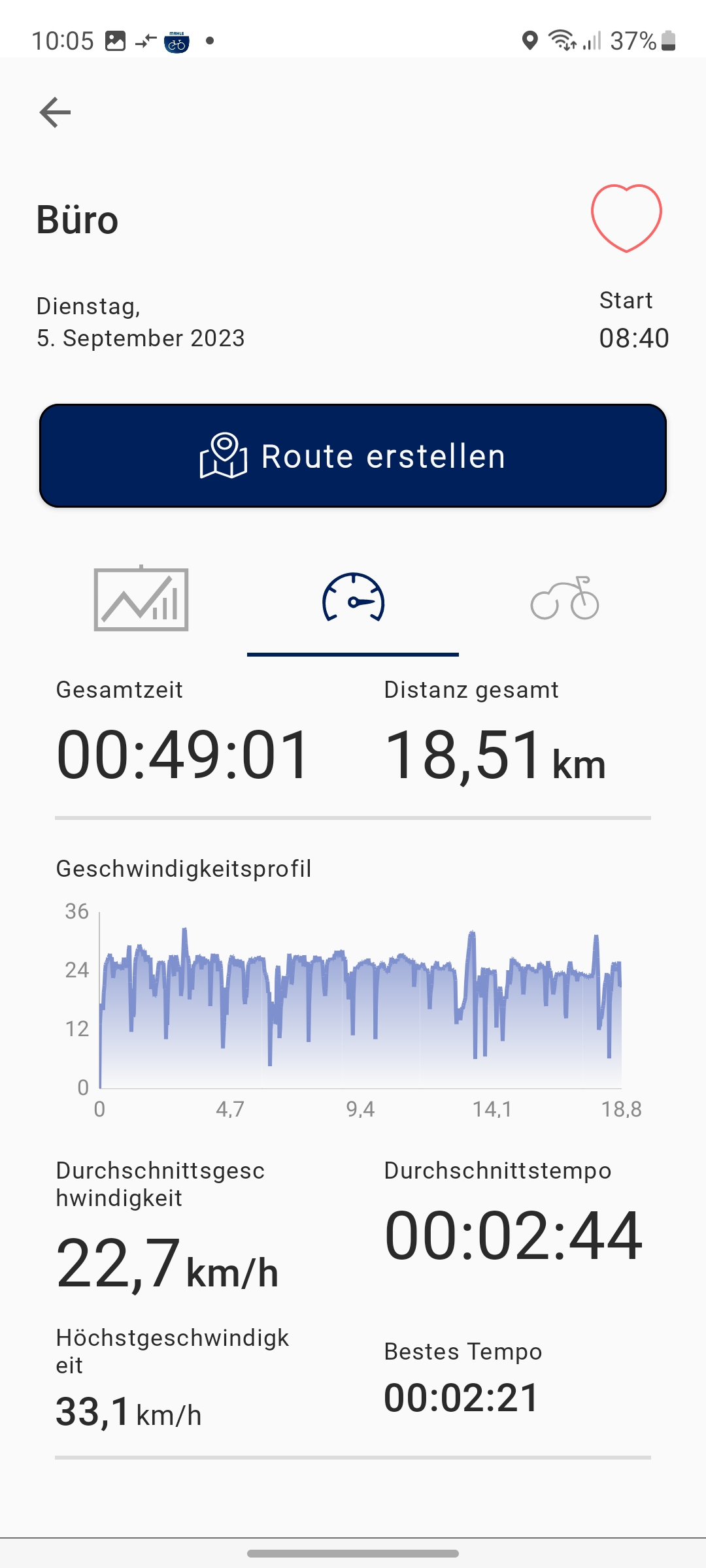This screenshot has height=1568, width=706.
Task: Select the speedometer tab
Action: [353, 598]
